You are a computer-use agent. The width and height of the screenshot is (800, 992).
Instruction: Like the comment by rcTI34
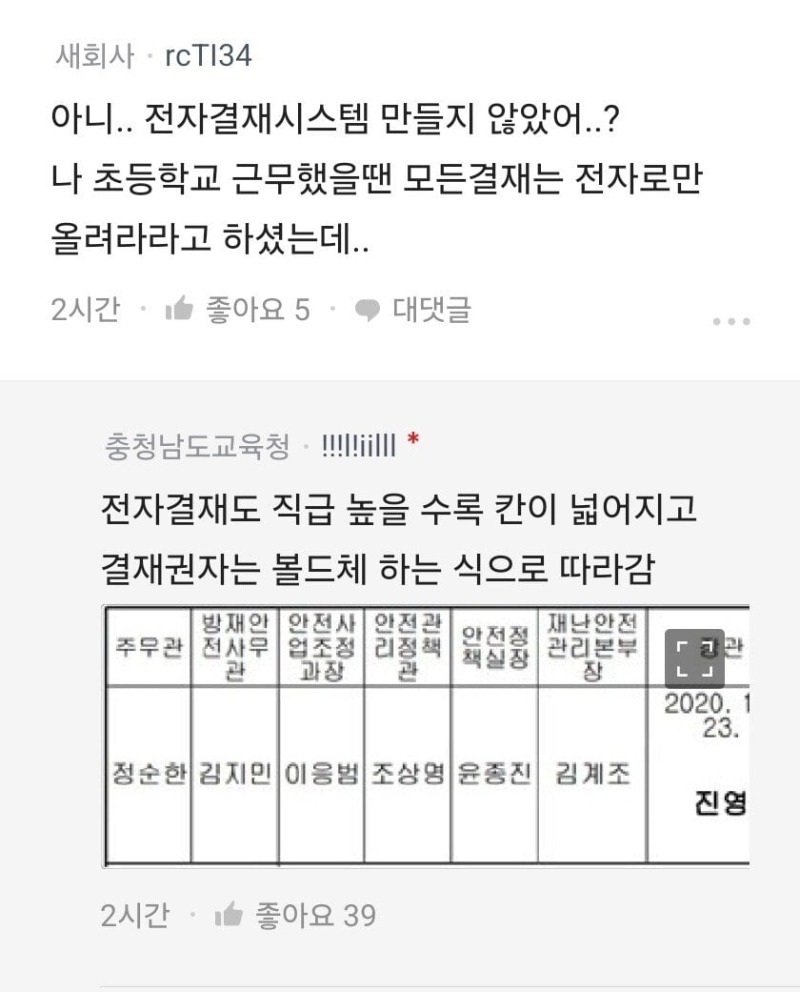[238, 310]
